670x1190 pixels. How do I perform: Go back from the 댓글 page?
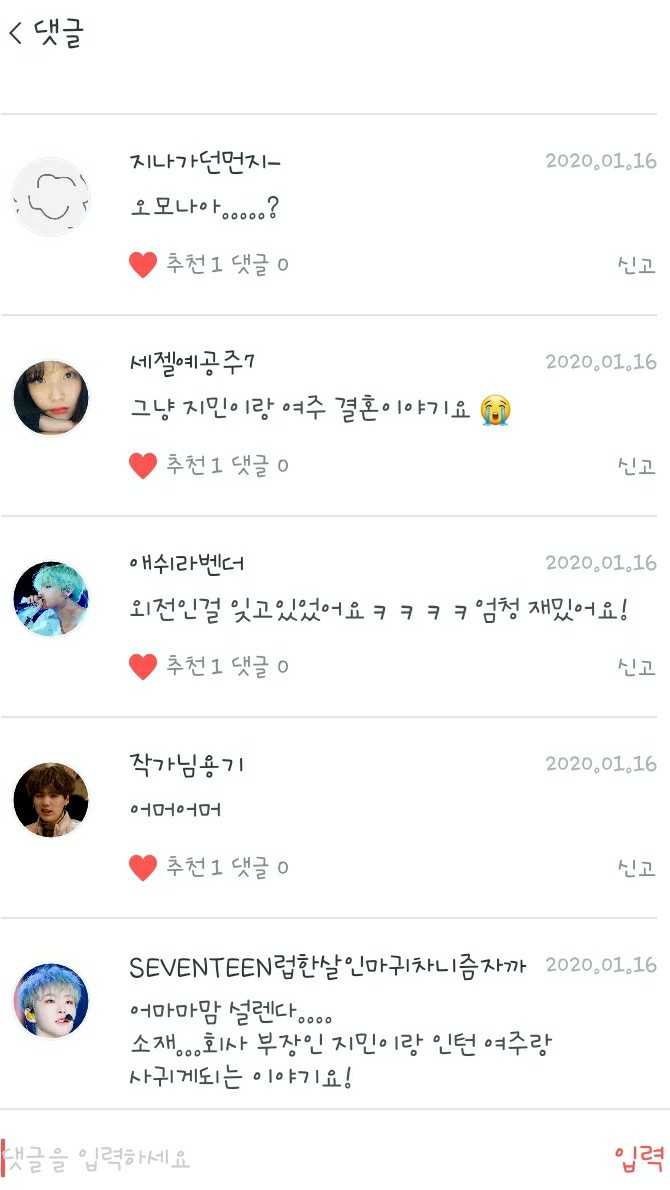pyautogui.click(x=16, y=33)
